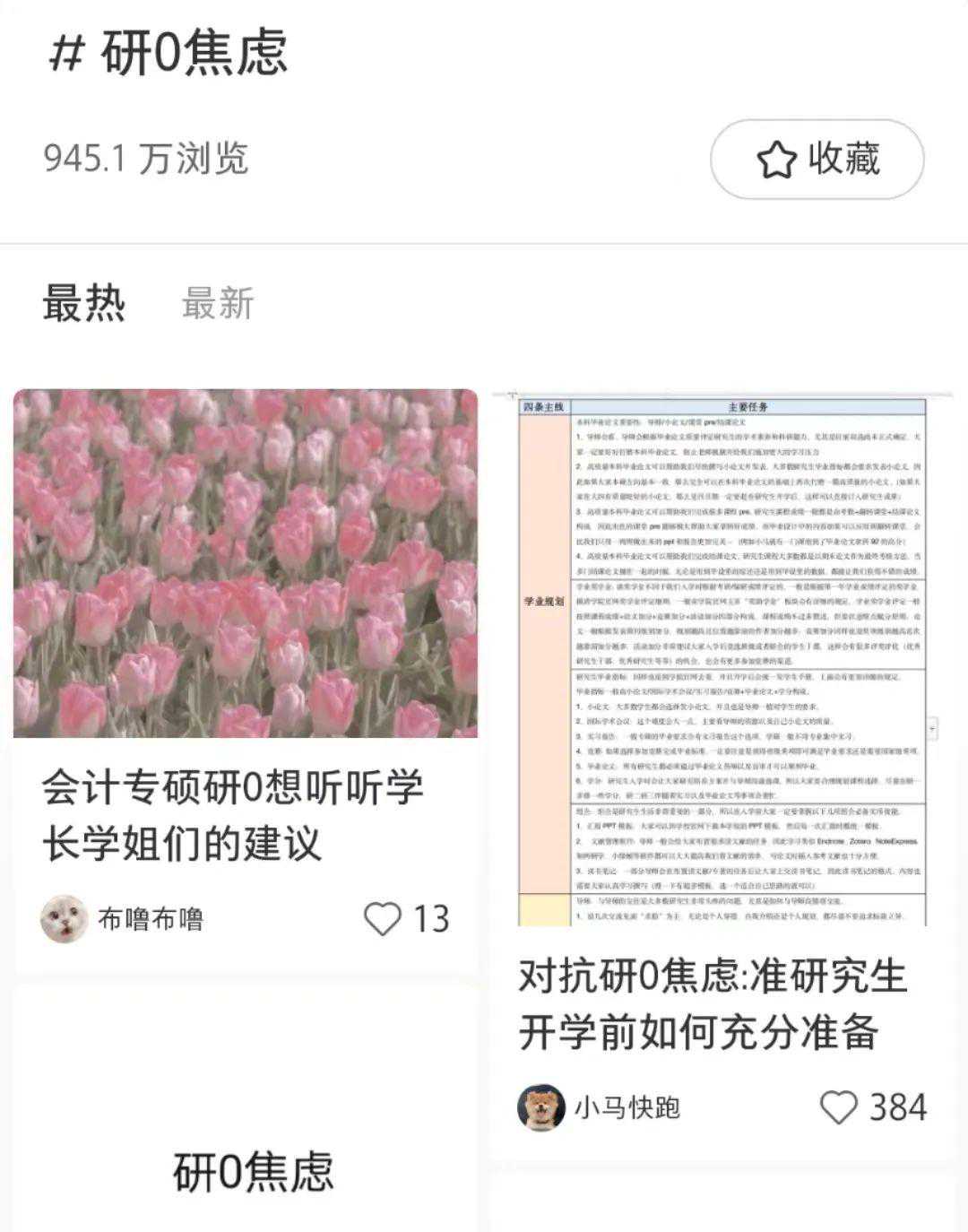
Task: Switch to the 最新 tab
Action: click(x=218, y=304)
